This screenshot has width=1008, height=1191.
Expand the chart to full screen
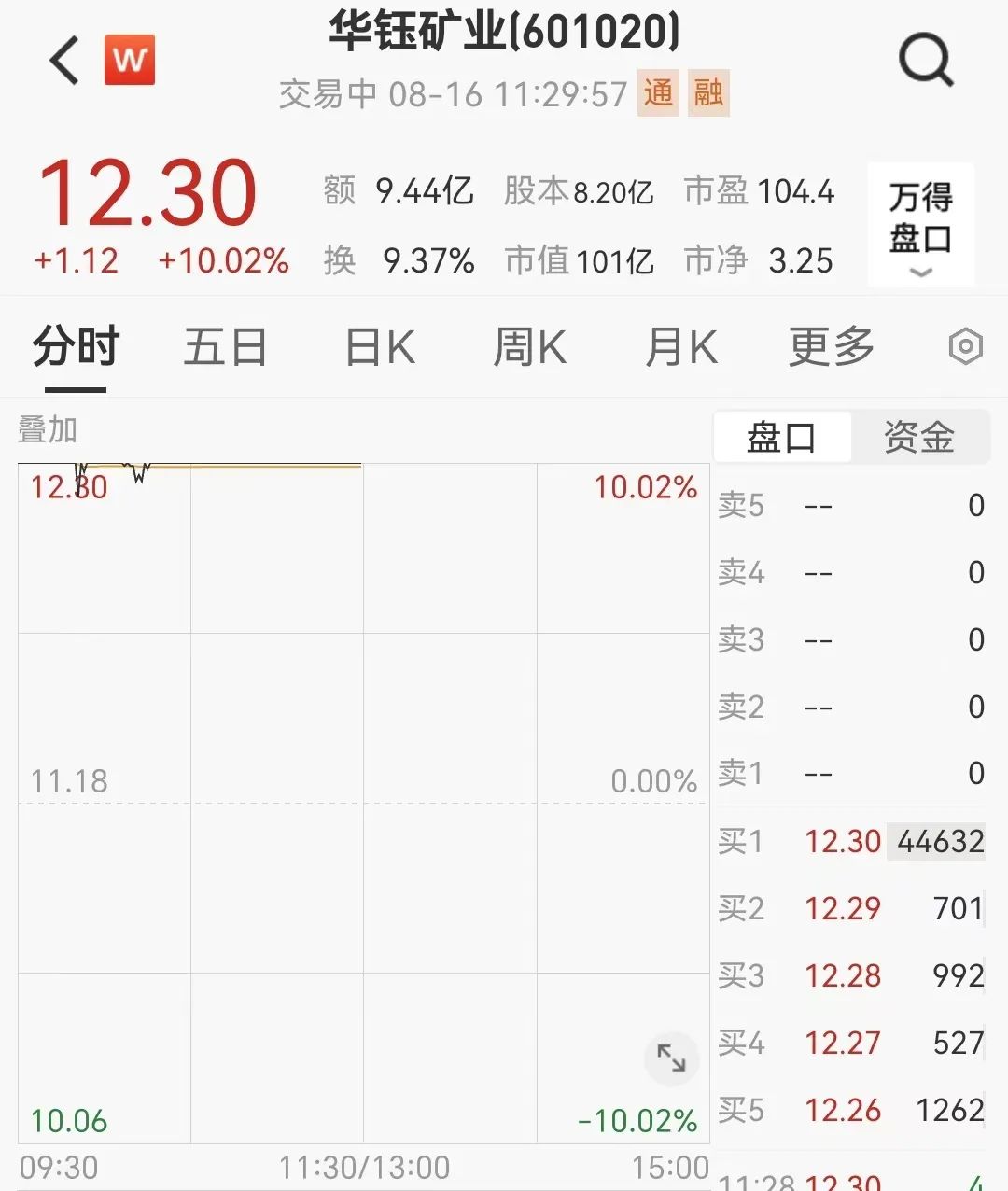tap(671, 1058)
